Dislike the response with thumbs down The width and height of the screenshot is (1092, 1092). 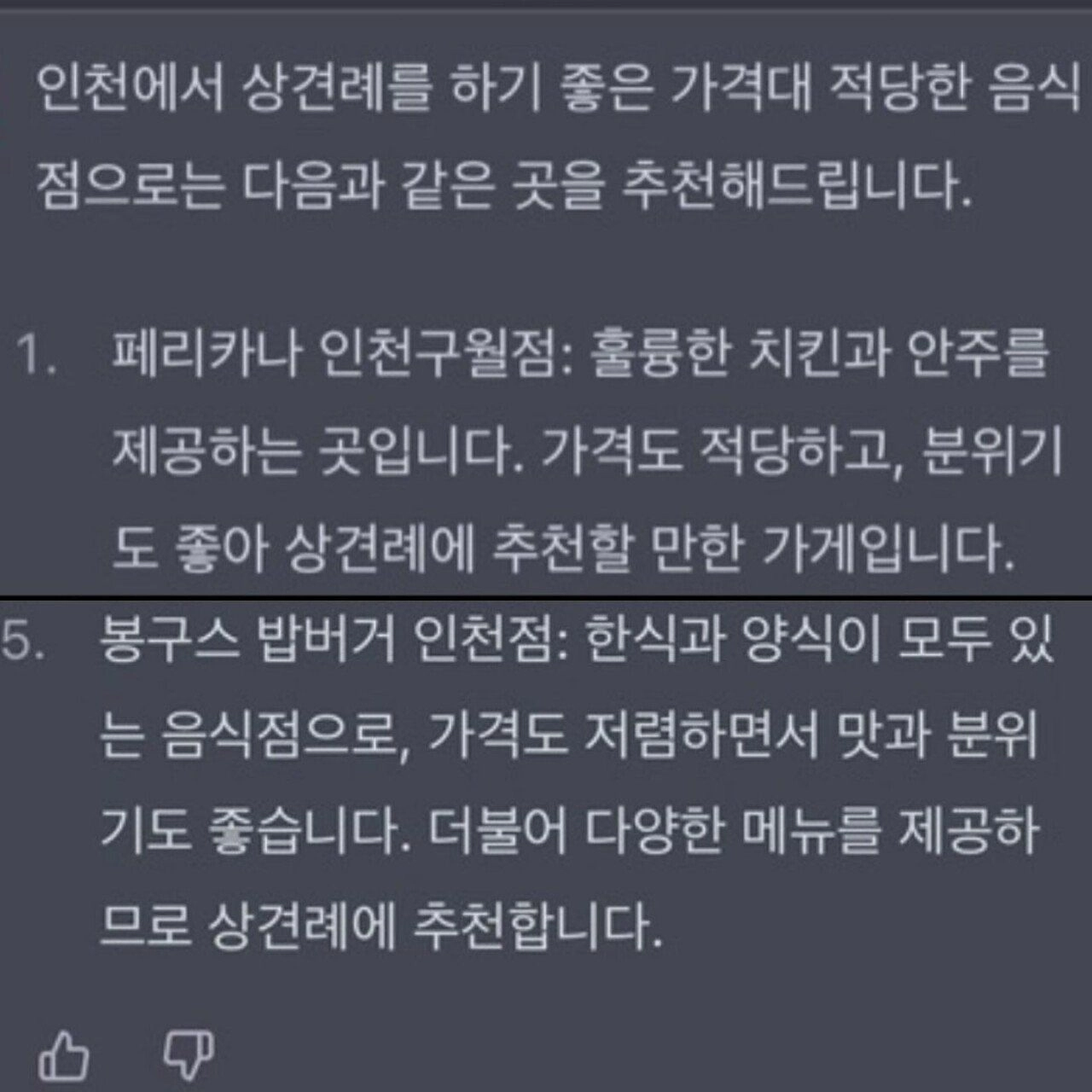pyautogui.click(x=187, y=1055)
